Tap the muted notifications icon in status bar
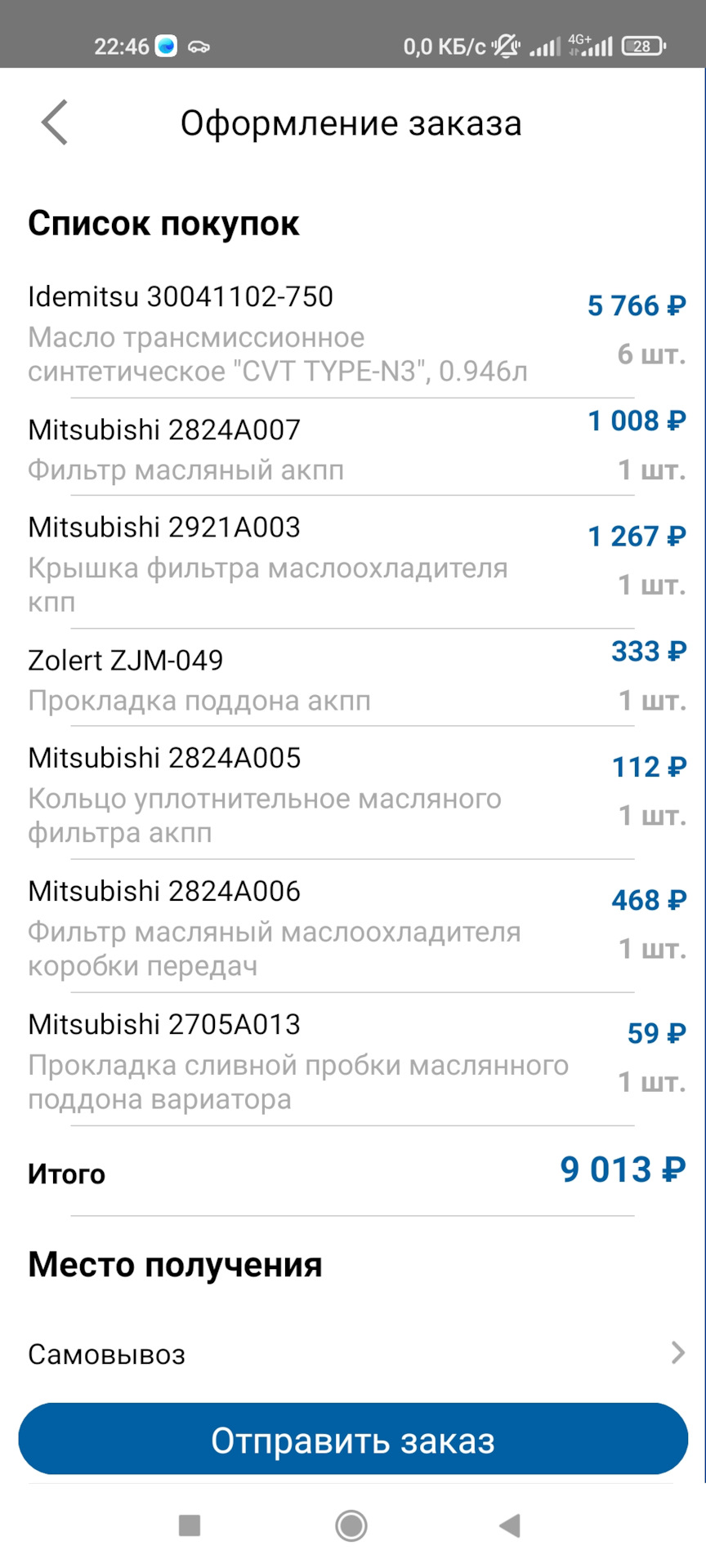This screenshot has width=706, height=1568. [x=504, y=47]
